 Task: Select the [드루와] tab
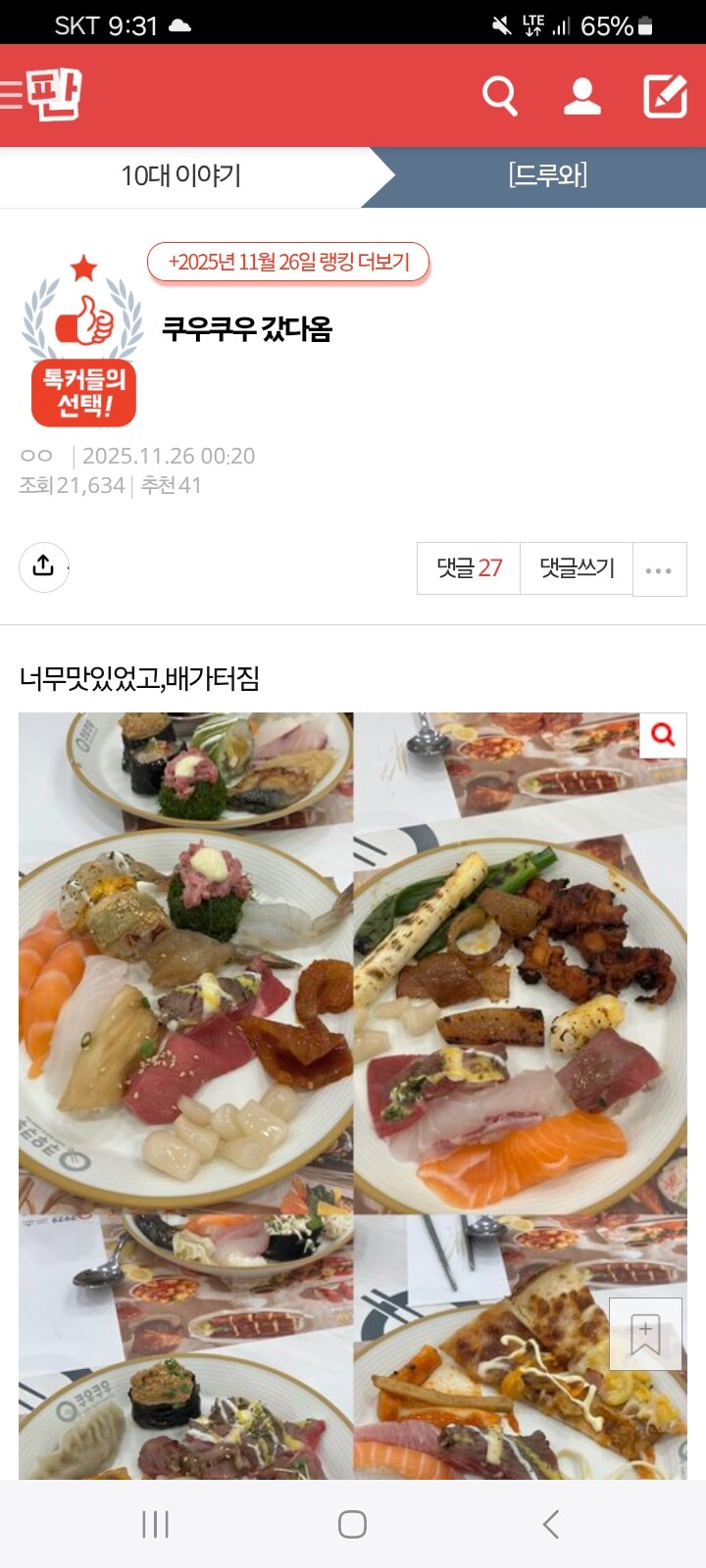[547, 177]
